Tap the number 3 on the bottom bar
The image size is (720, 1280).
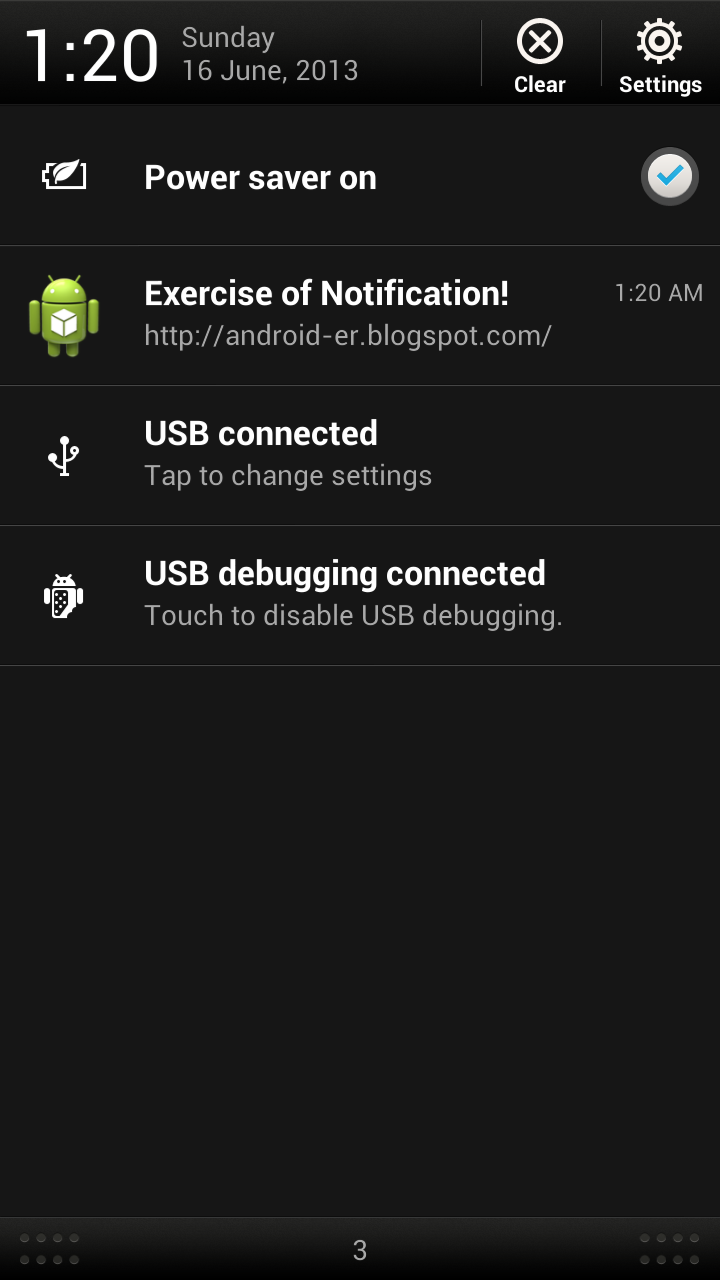point(360,1250)
